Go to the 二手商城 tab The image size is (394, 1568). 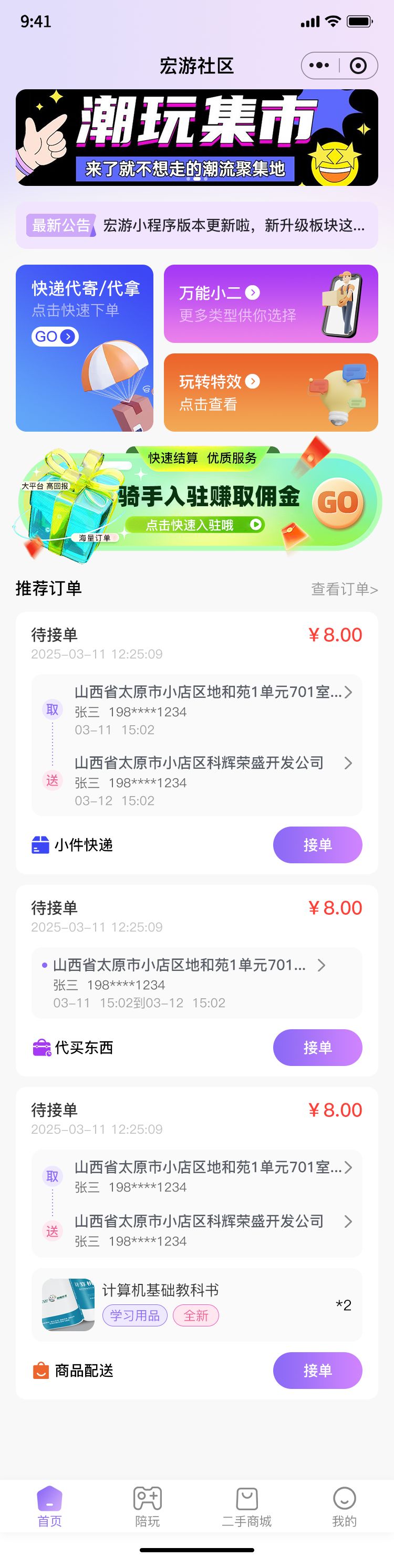tap(246, 1507)
